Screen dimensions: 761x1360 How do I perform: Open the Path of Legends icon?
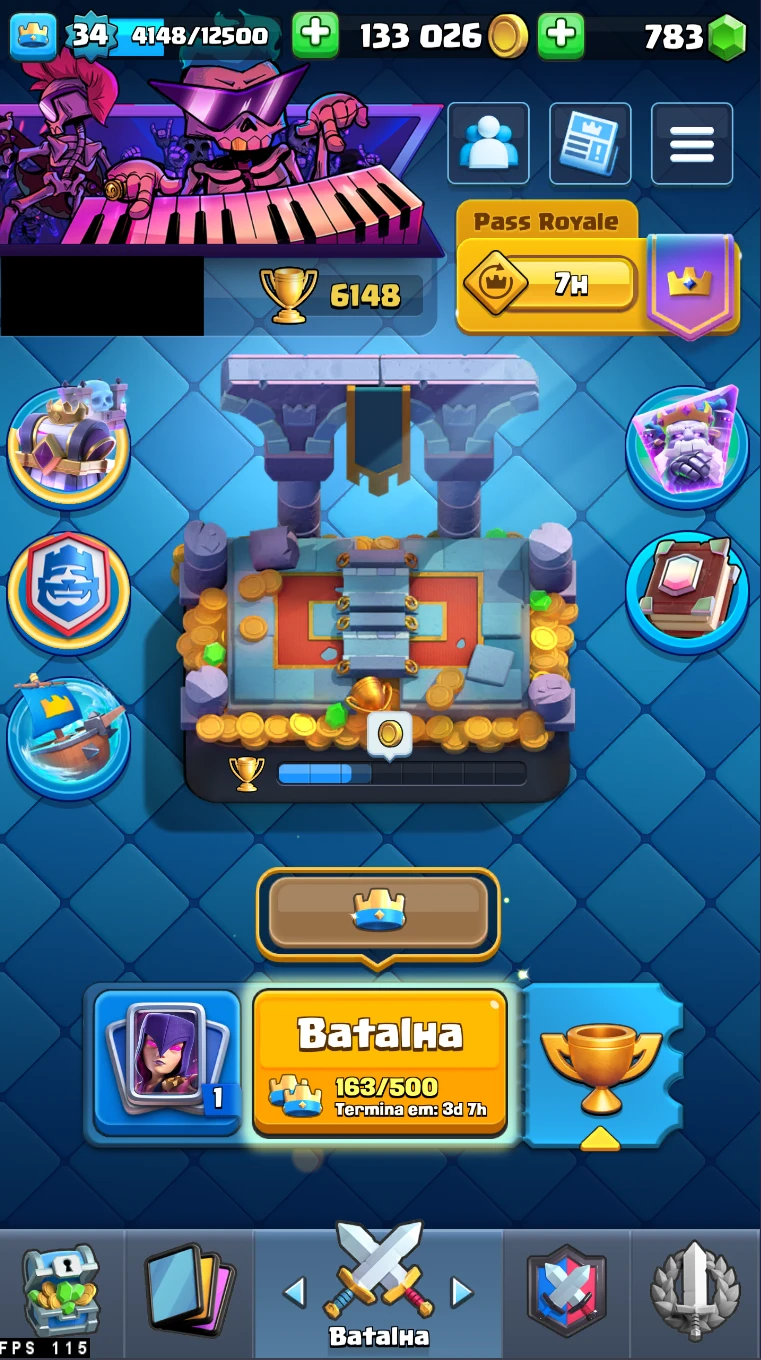pyautogui.click(x=70, y=591)
